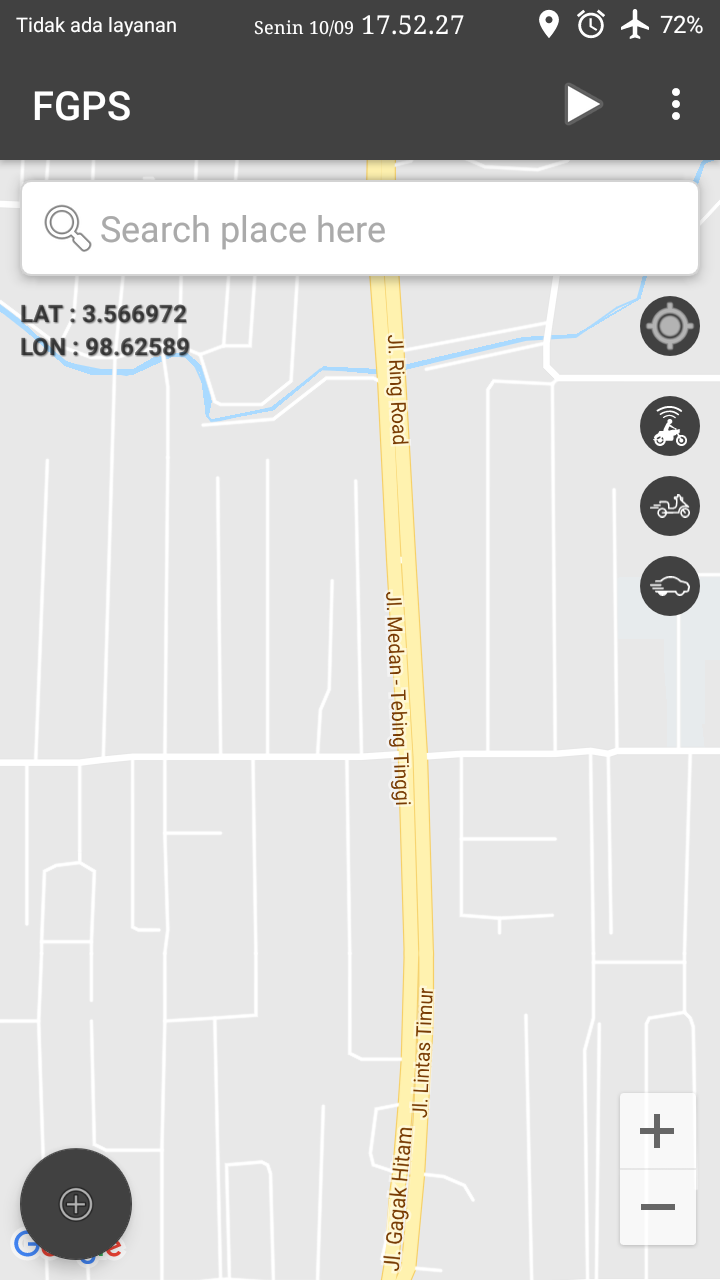Select the motorcycle with signal icon
This screenshot has width=720, height=1280.
[x=670, y=426]
